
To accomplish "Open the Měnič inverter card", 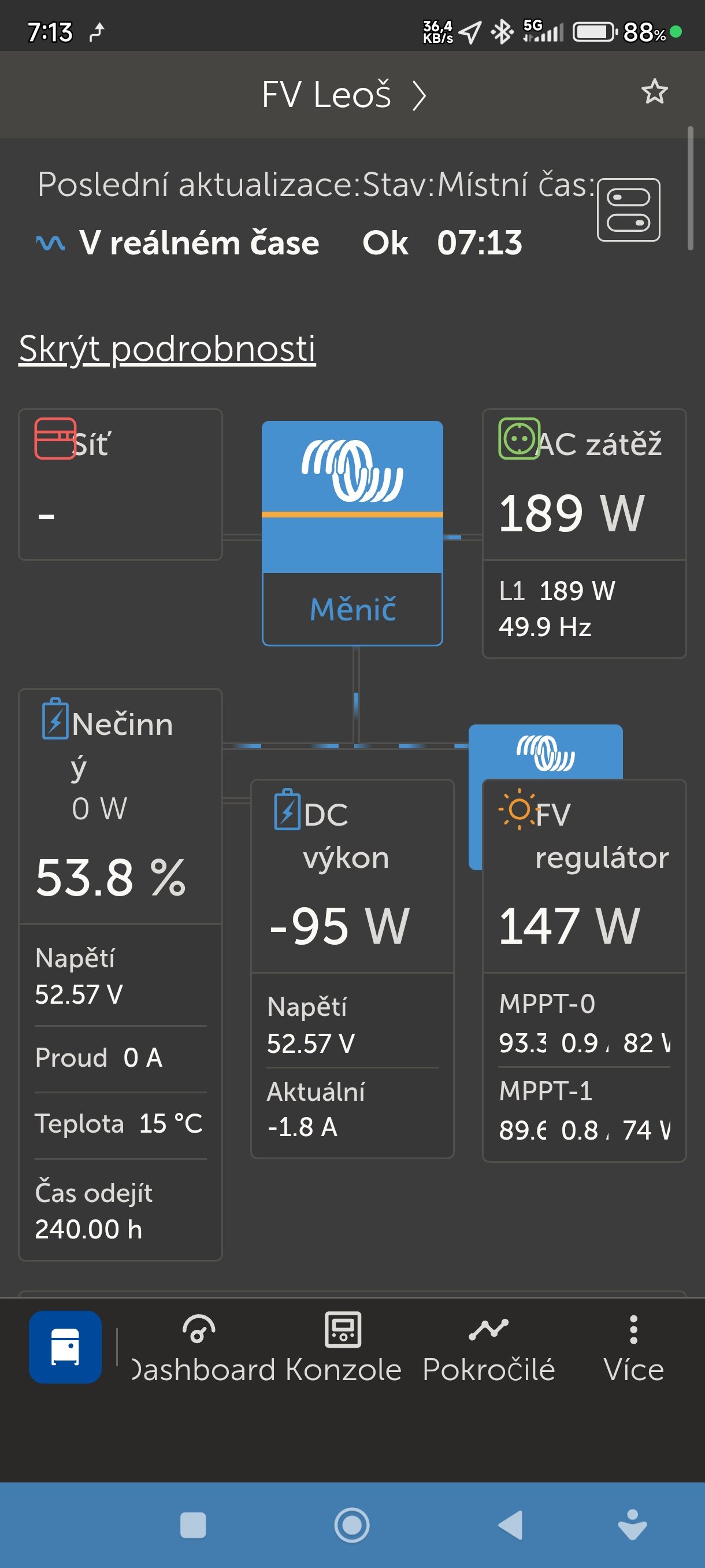I will pos(352,532).
